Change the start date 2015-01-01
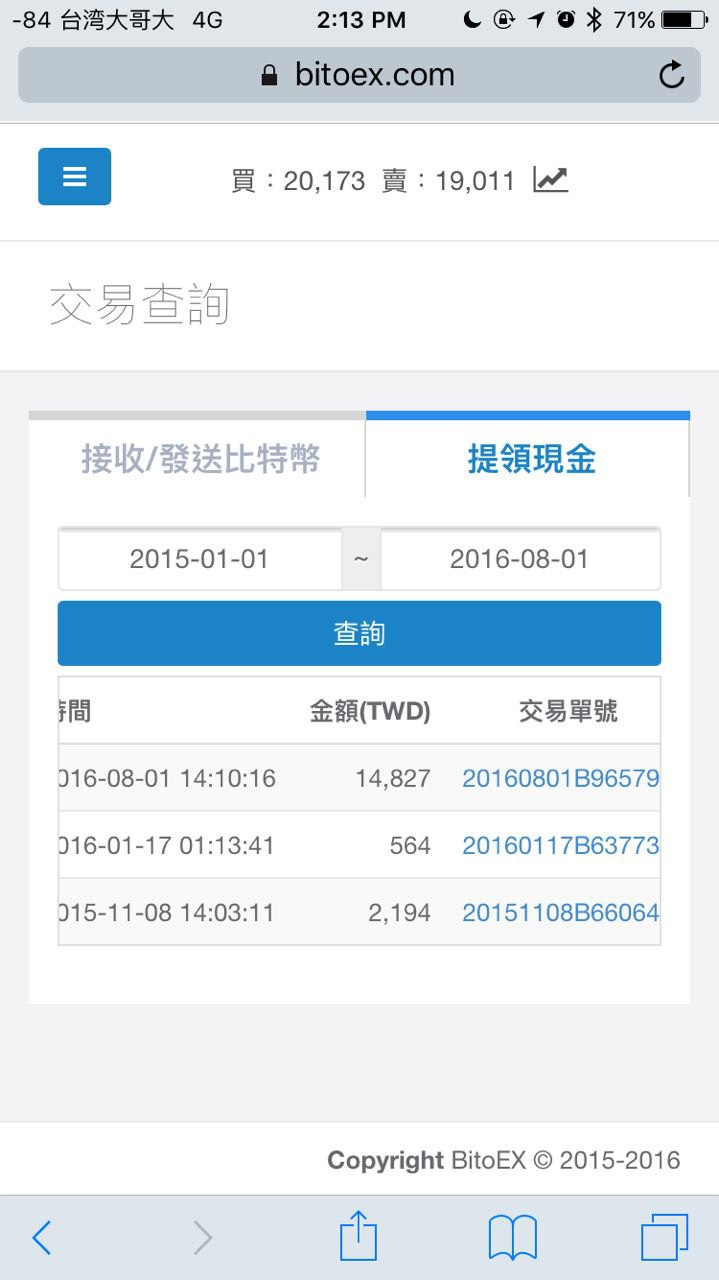Viewport: 719px width, 1280px height. (x=199, y=559)
